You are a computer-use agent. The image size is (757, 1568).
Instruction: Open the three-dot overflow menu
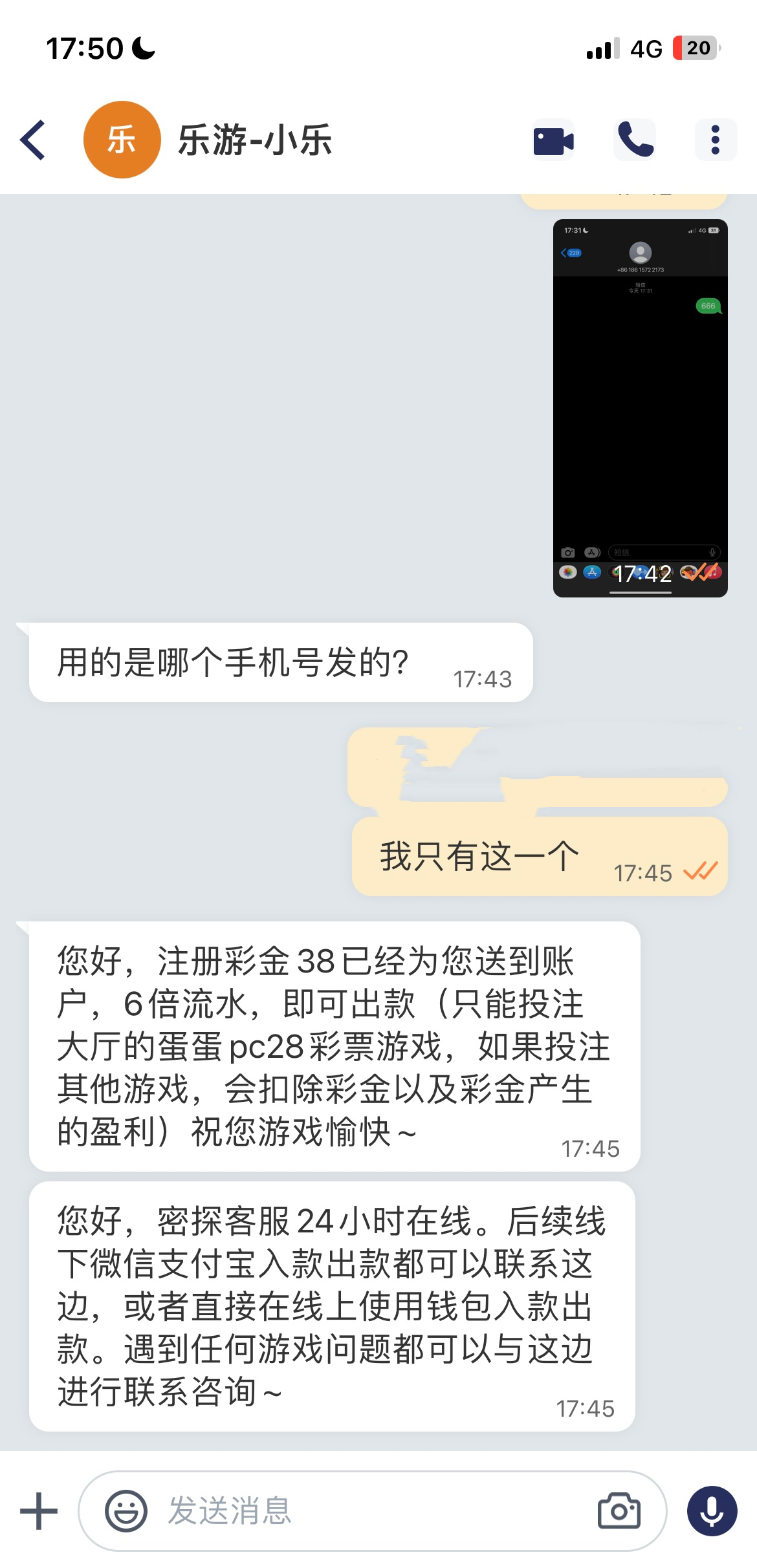(715, 140)
